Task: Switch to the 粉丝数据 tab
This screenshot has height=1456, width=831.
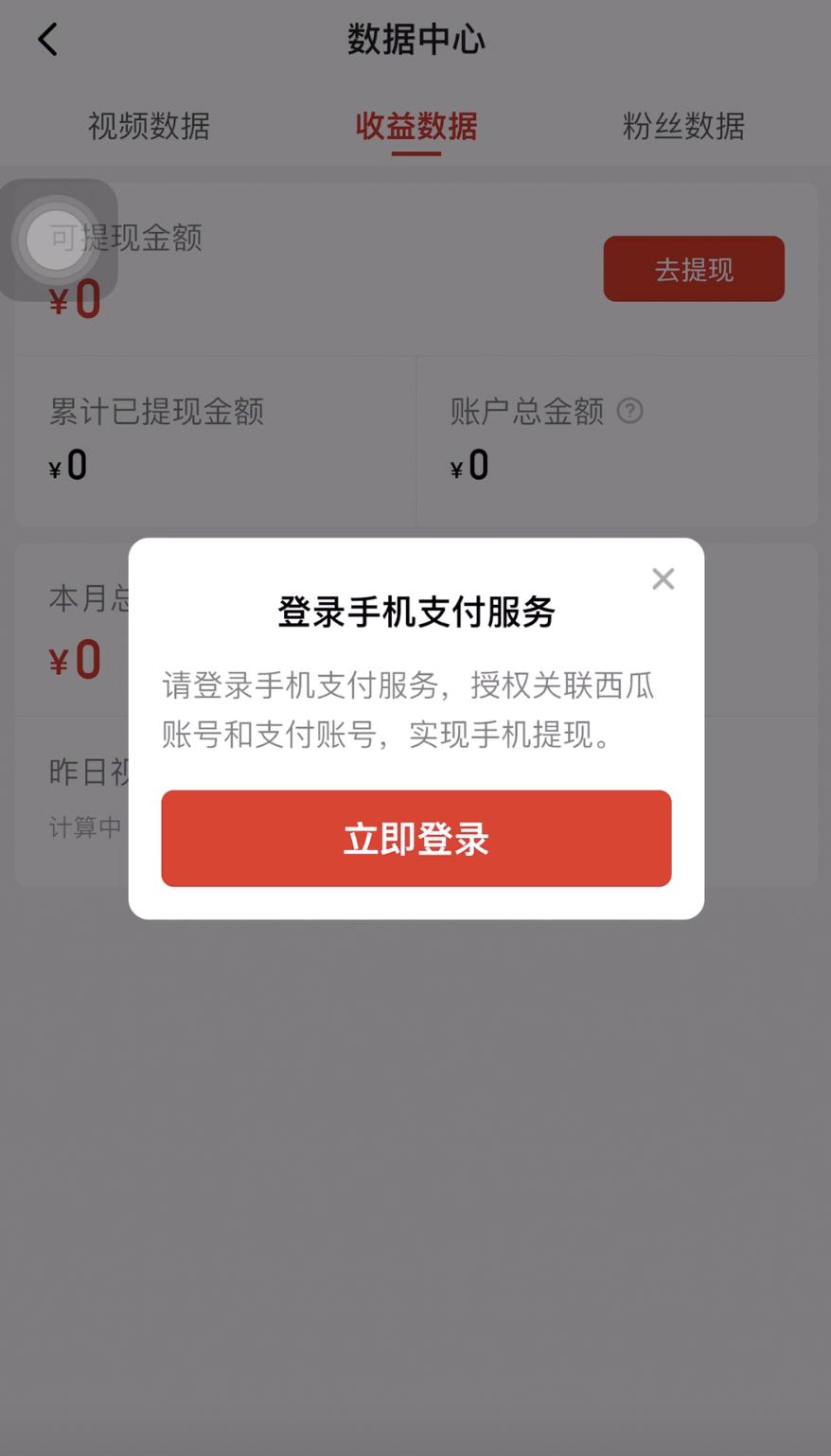Action: (682, 127)
